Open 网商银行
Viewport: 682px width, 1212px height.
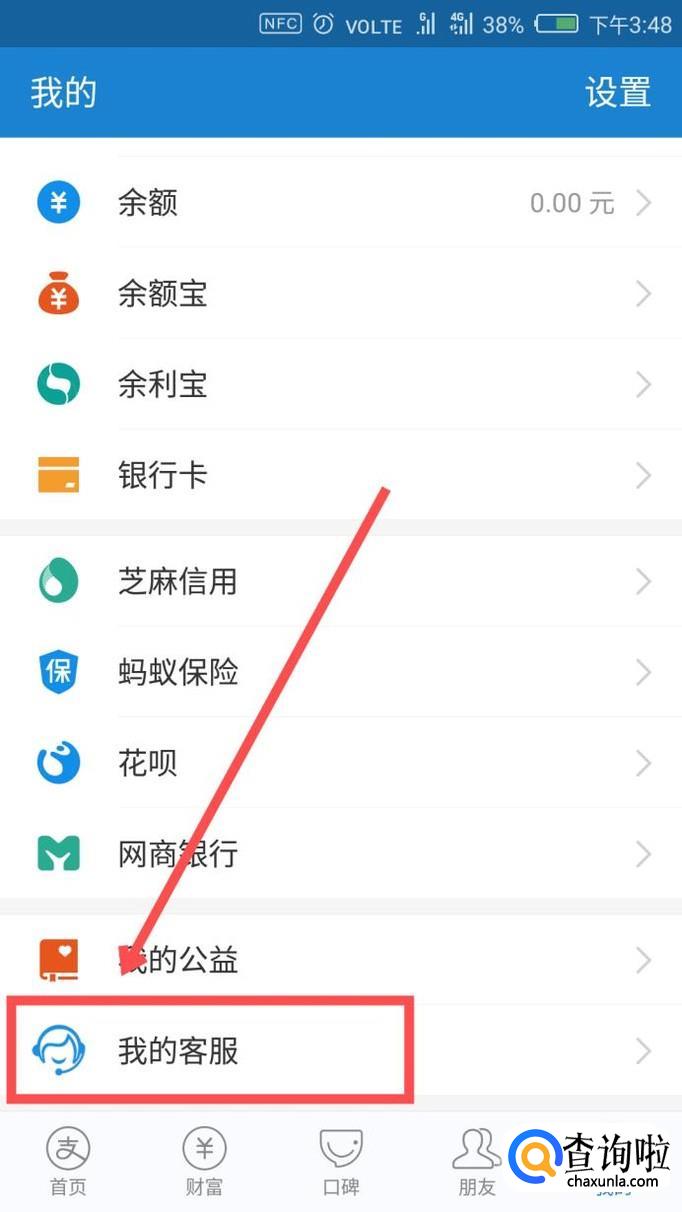(341, 854)
